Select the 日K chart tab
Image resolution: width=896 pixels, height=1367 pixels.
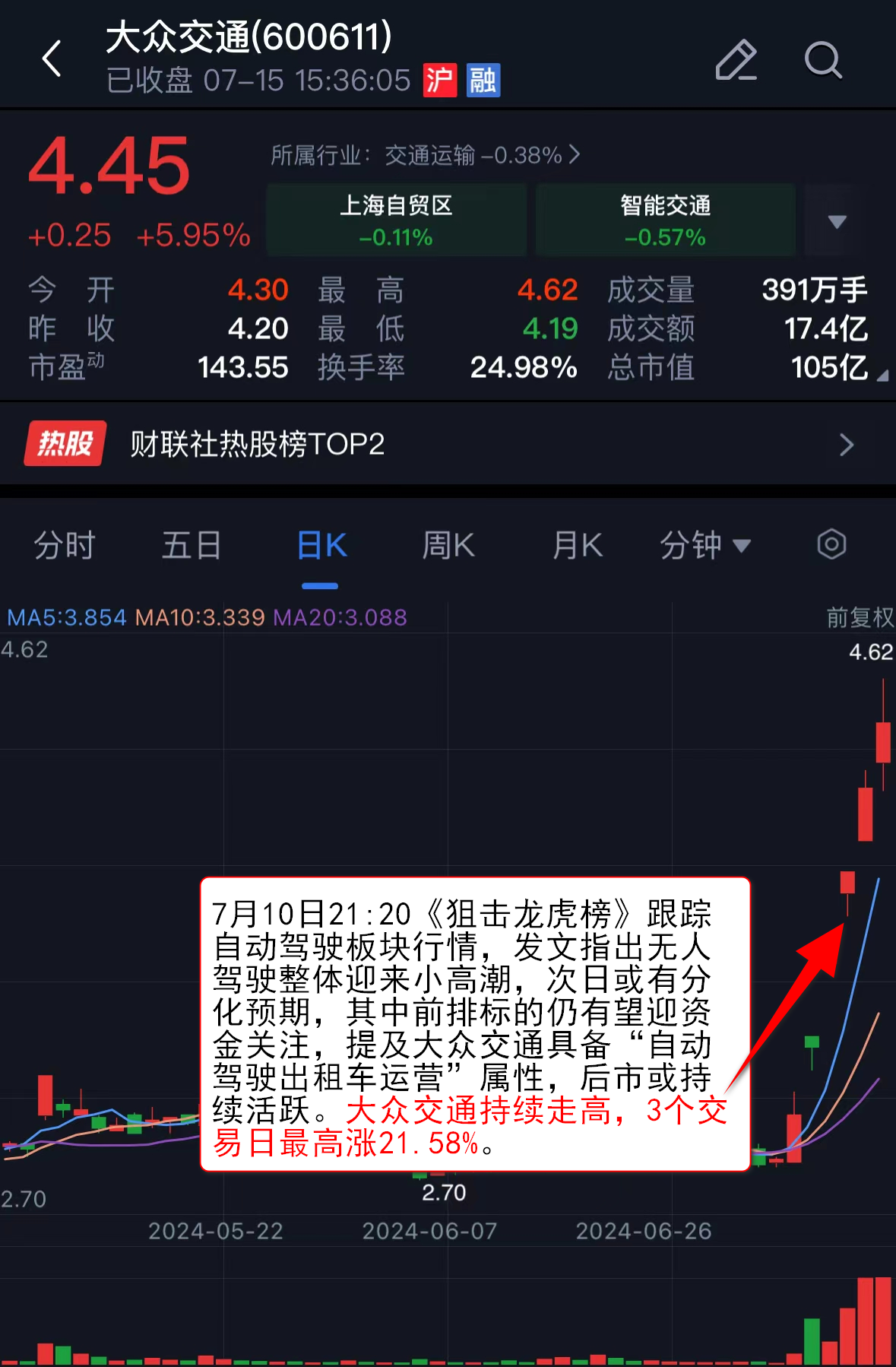[321, 545]
